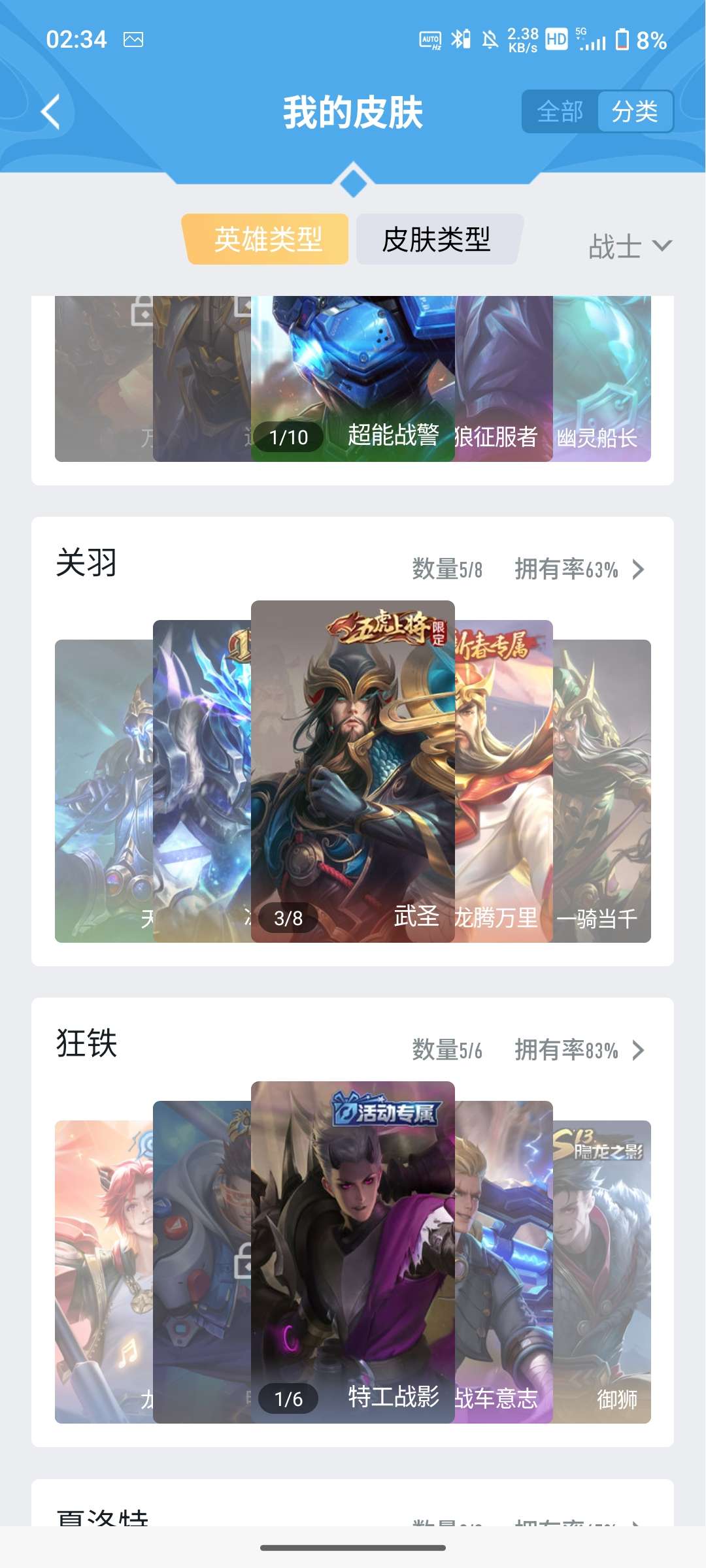Switch to 皮肤类型 tab
The height and width of the screenshot is (1568, 706).
coord(437,239)
